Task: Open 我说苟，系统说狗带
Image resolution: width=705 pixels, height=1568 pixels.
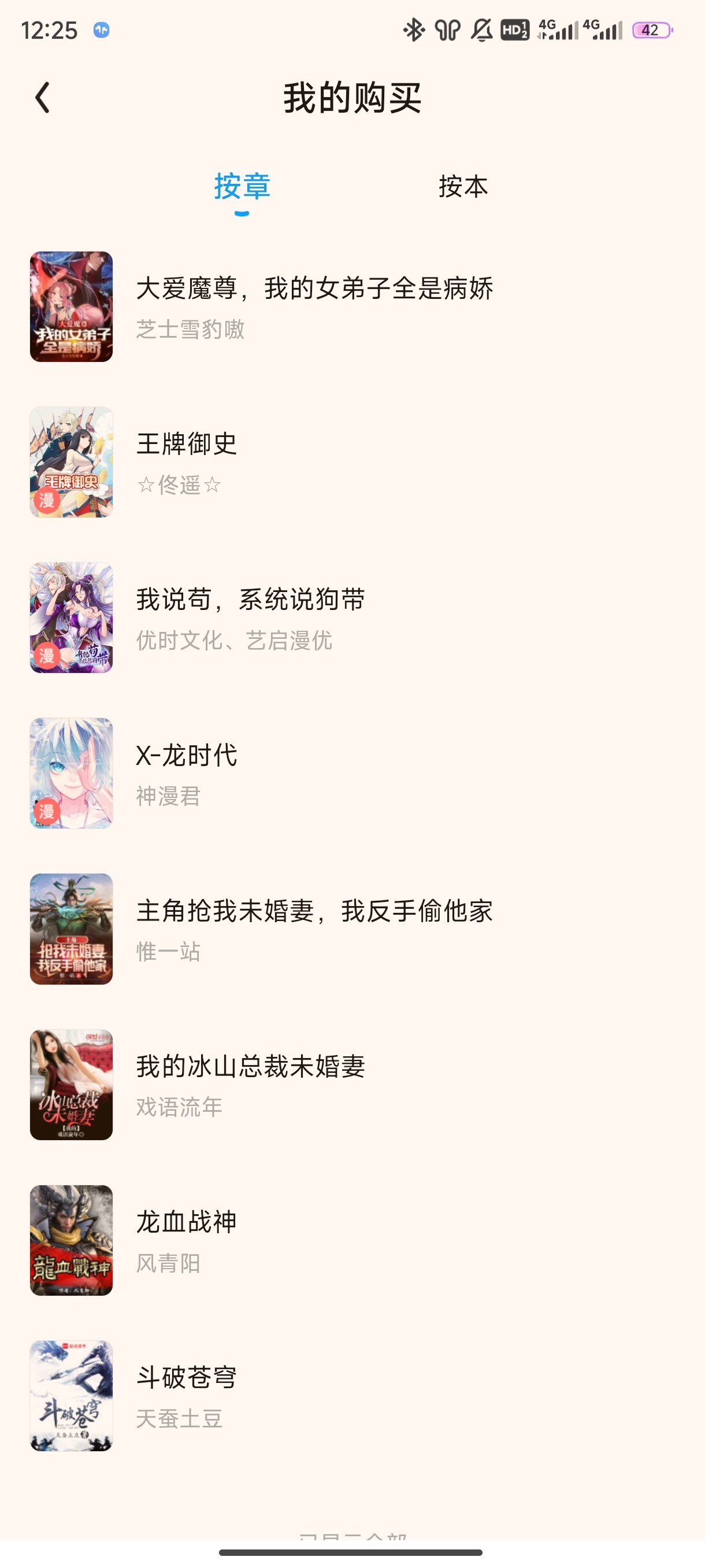Action: coord(352,618)
